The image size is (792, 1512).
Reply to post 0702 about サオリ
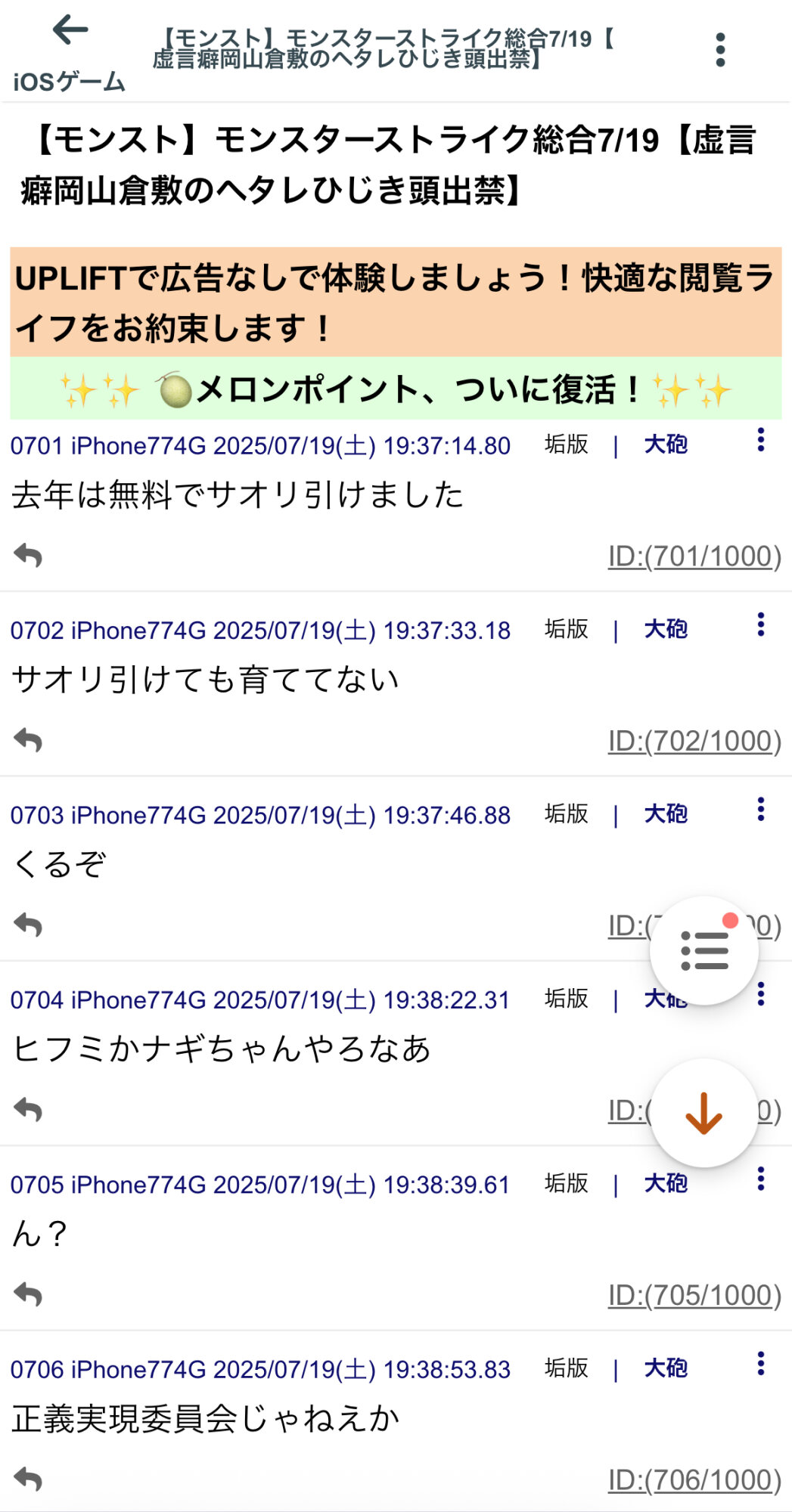28,740
